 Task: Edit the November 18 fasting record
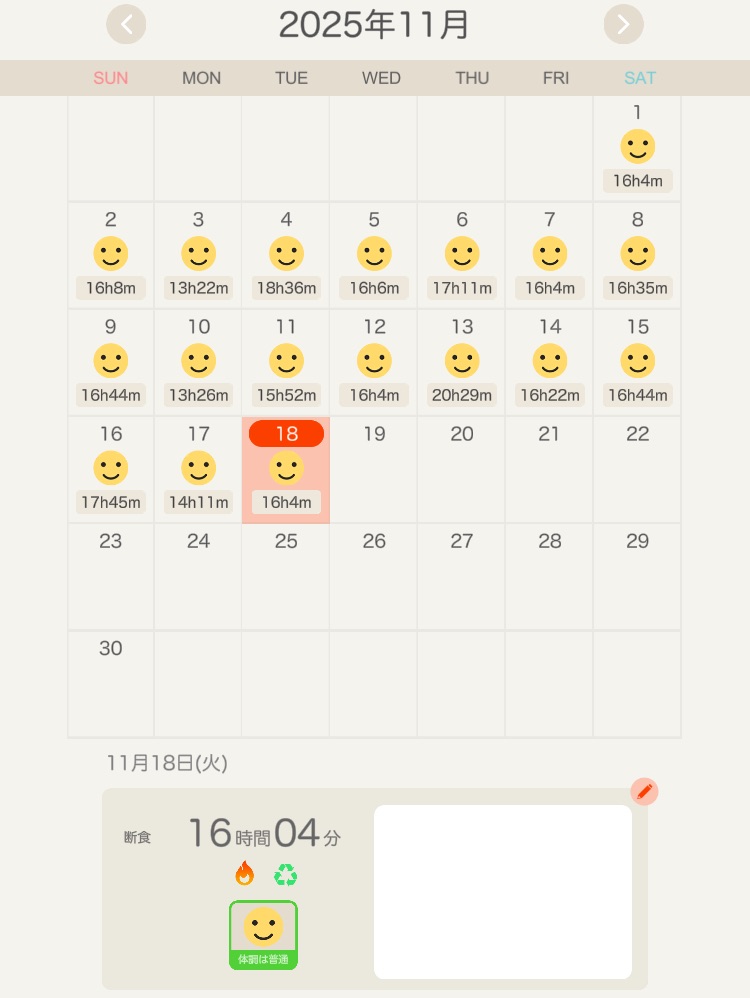pyautogui.click(x=644, y=792)
